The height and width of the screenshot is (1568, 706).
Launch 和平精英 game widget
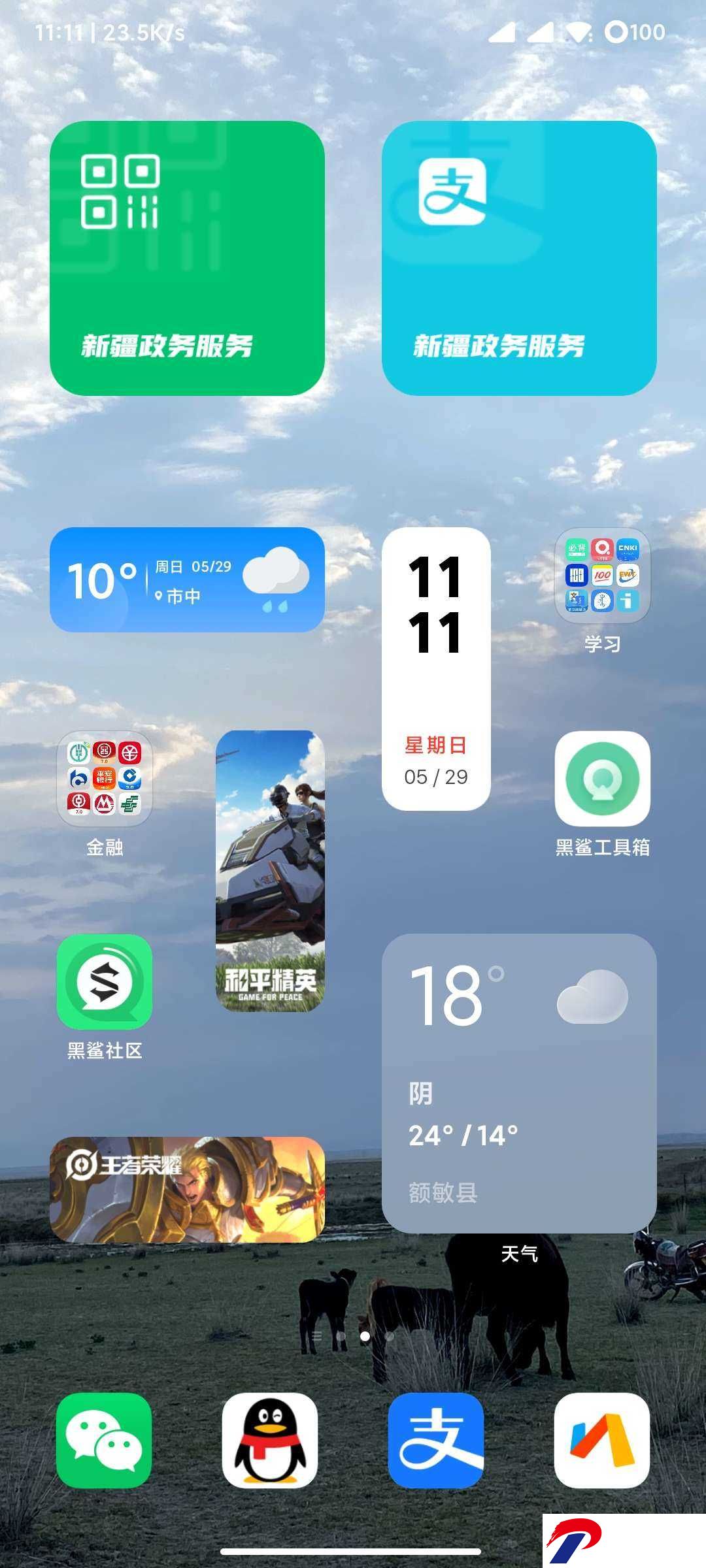coord(270,871)
